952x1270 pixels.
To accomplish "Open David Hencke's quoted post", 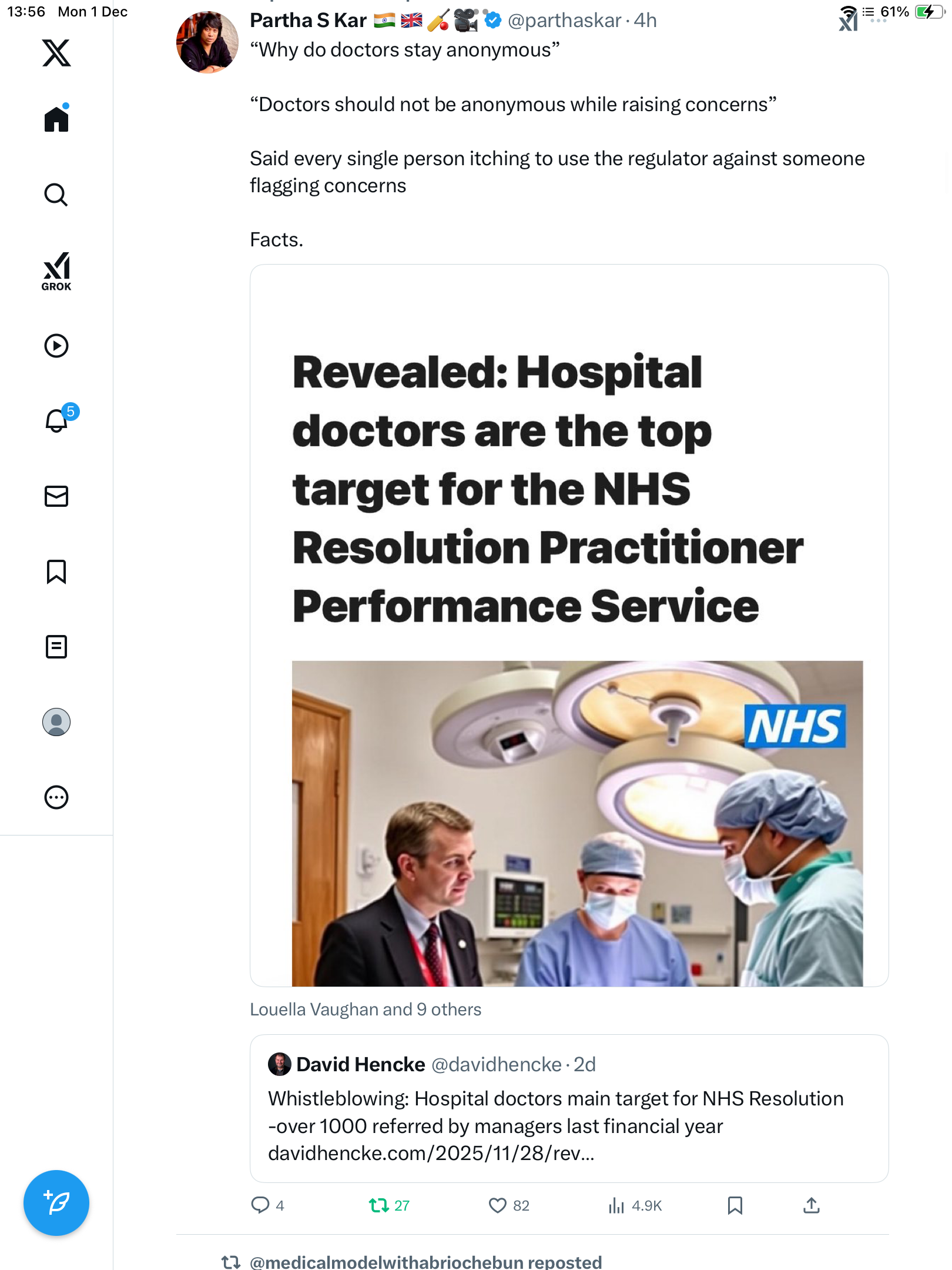I will point(569,1108).
